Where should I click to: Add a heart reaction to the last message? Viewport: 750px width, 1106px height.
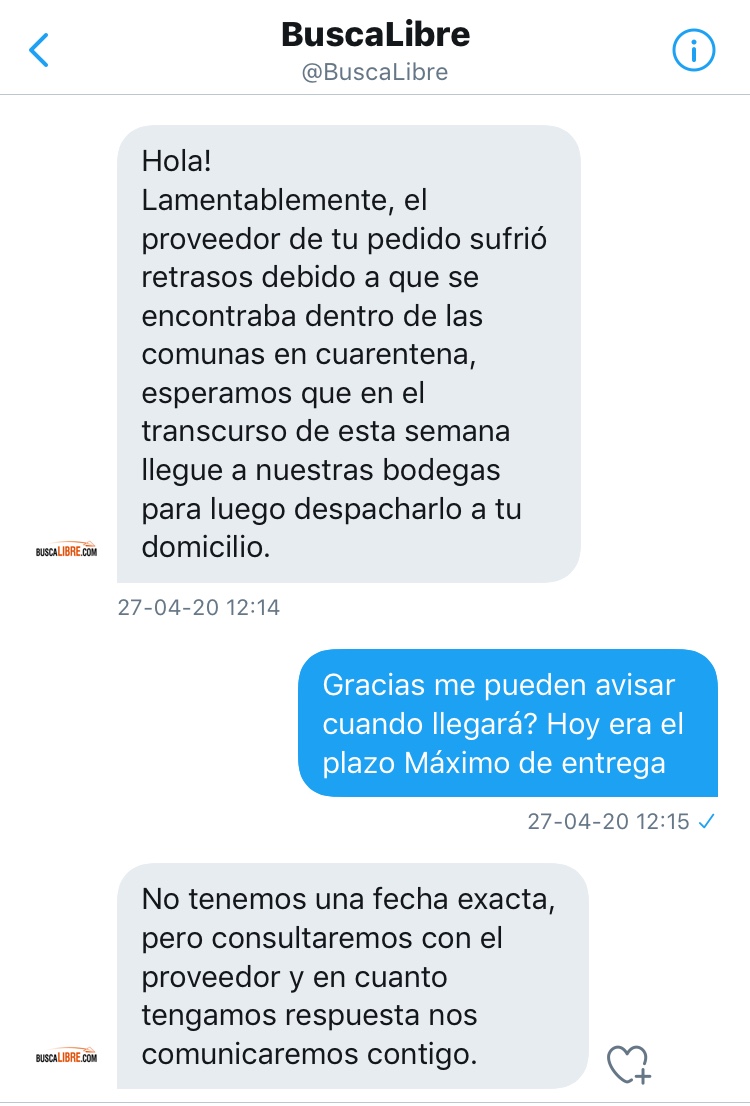click(629, 1064)
